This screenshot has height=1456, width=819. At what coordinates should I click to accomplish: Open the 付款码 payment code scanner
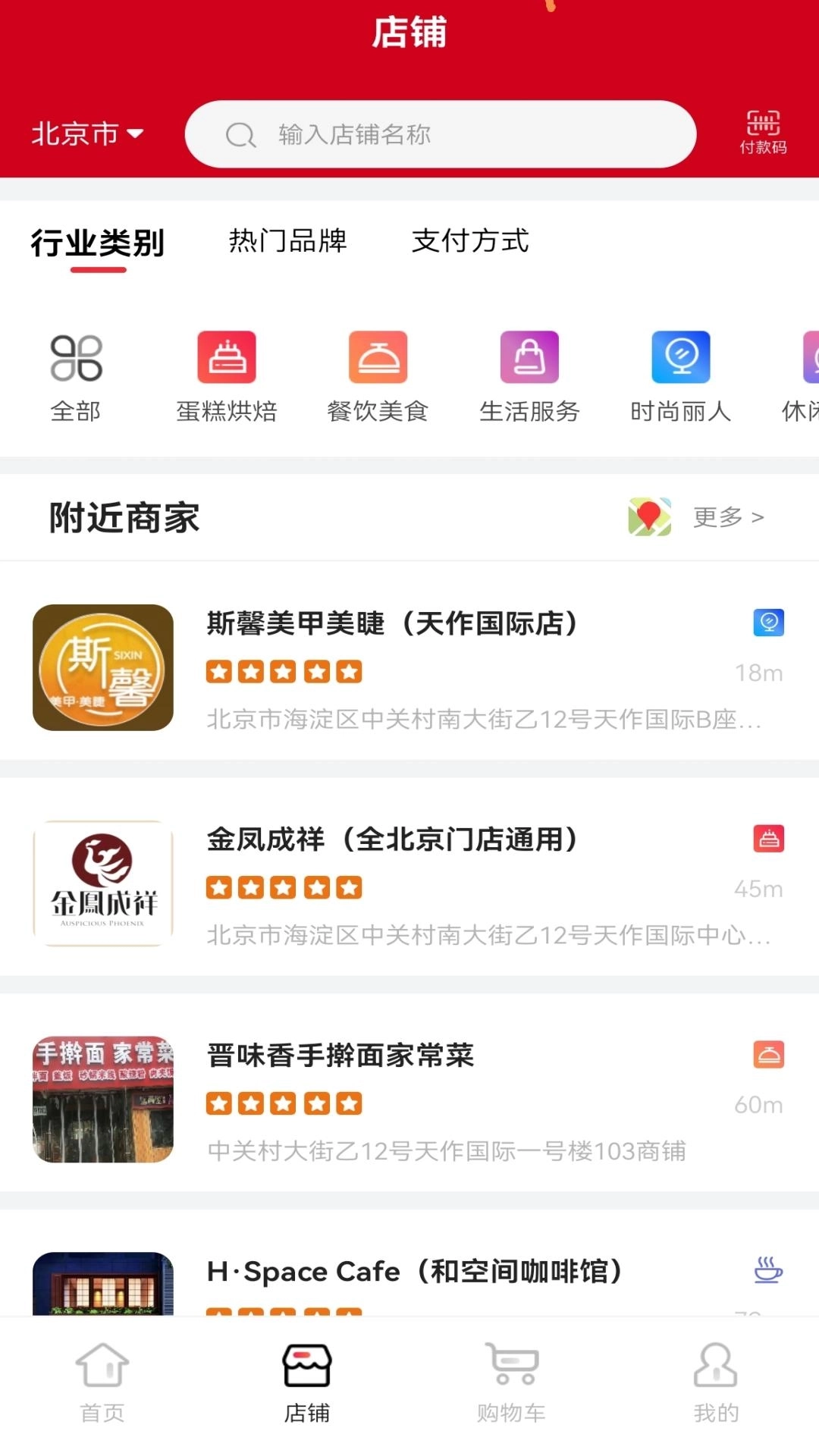coord(762,133)
